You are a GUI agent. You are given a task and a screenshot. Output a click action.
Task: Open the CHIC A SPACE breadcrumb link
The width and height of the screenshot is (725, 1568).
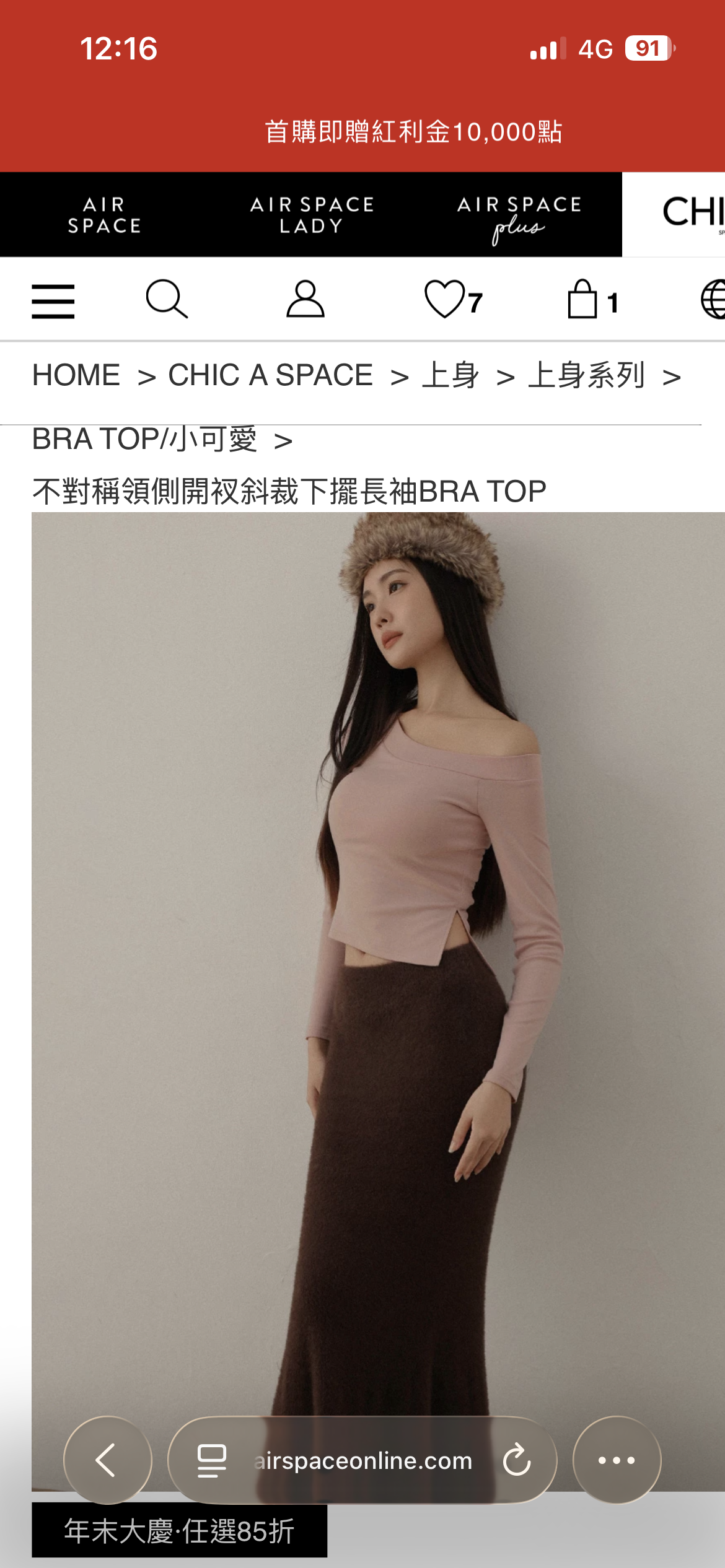(270, 375)
